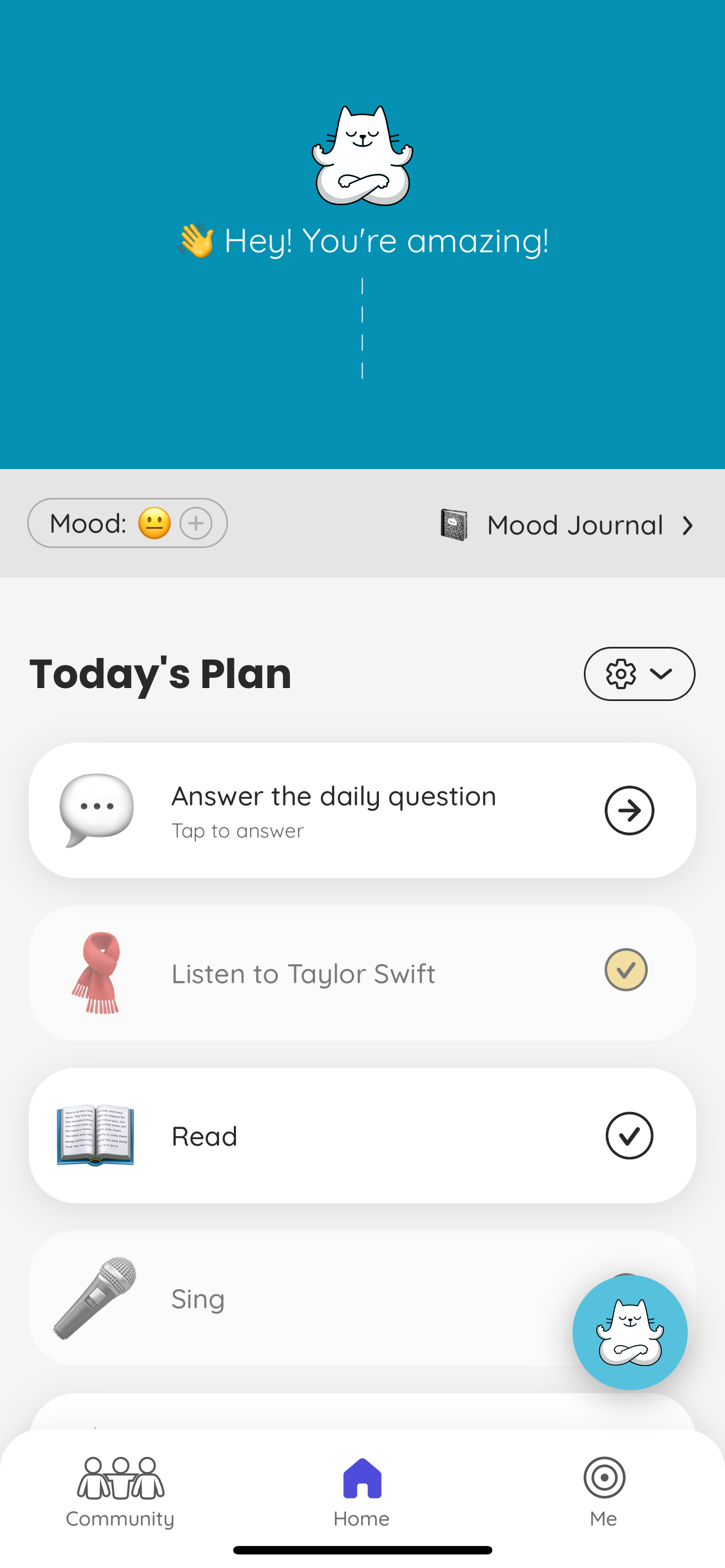The width and height of the screenshot is (725, 1568).
Task: Add a new mood with the plus icon
Action: [196, 523]
